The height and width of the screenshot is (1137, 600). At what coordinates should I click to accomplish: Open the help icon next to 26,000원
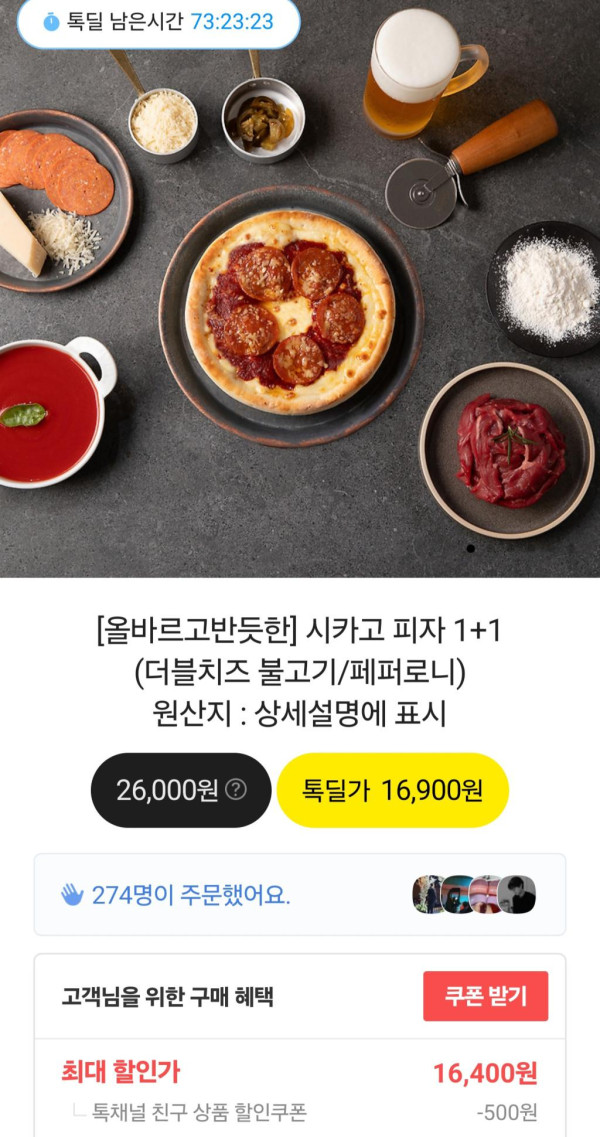click(x=236, y=790)
